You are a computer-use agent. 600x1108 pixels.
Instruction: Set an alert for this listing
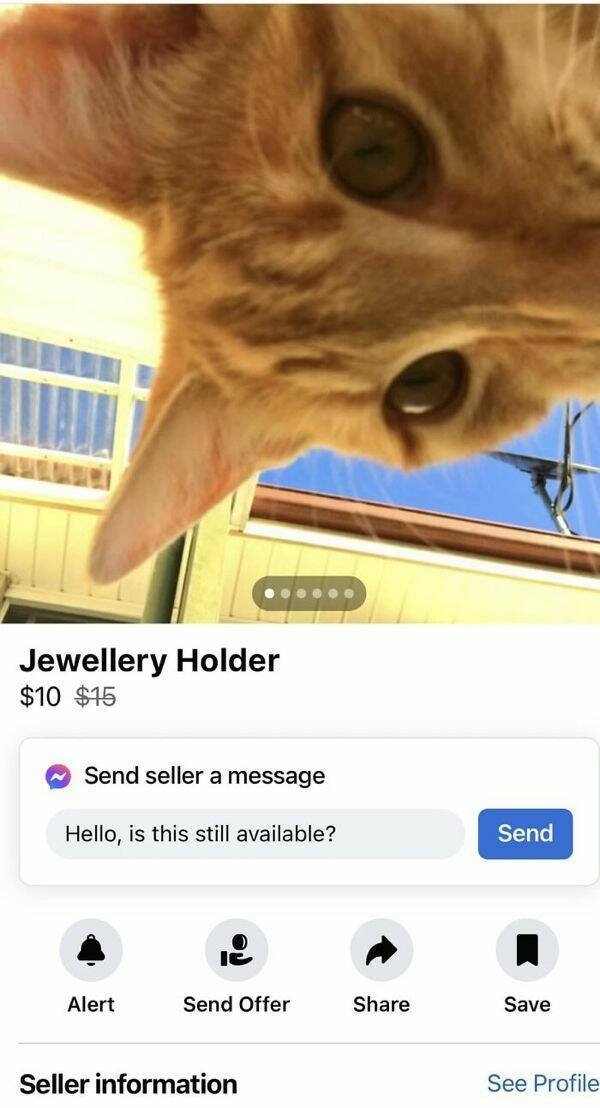point(91,950)
